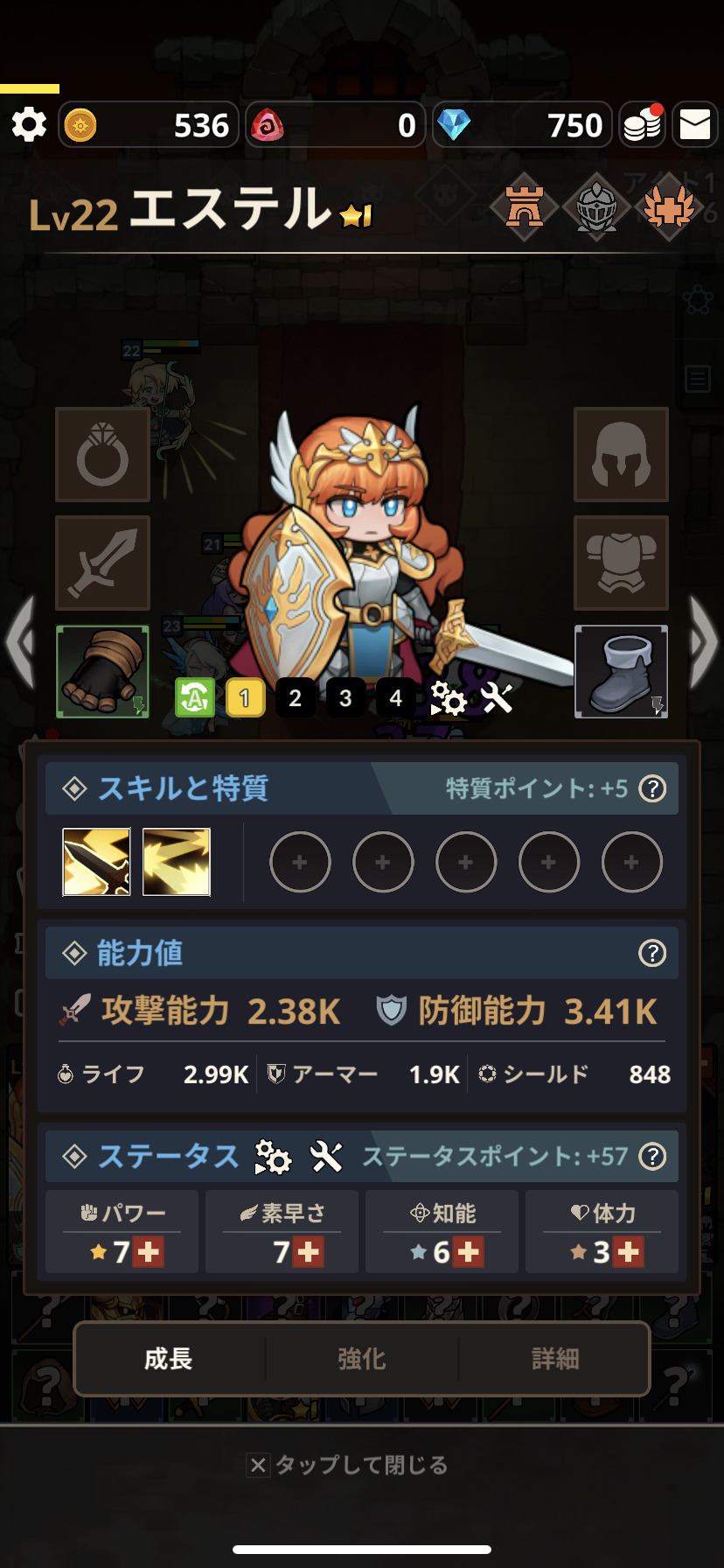Add a point to パワー
The image size is (724, 1568).
[x=149, y=1252]
